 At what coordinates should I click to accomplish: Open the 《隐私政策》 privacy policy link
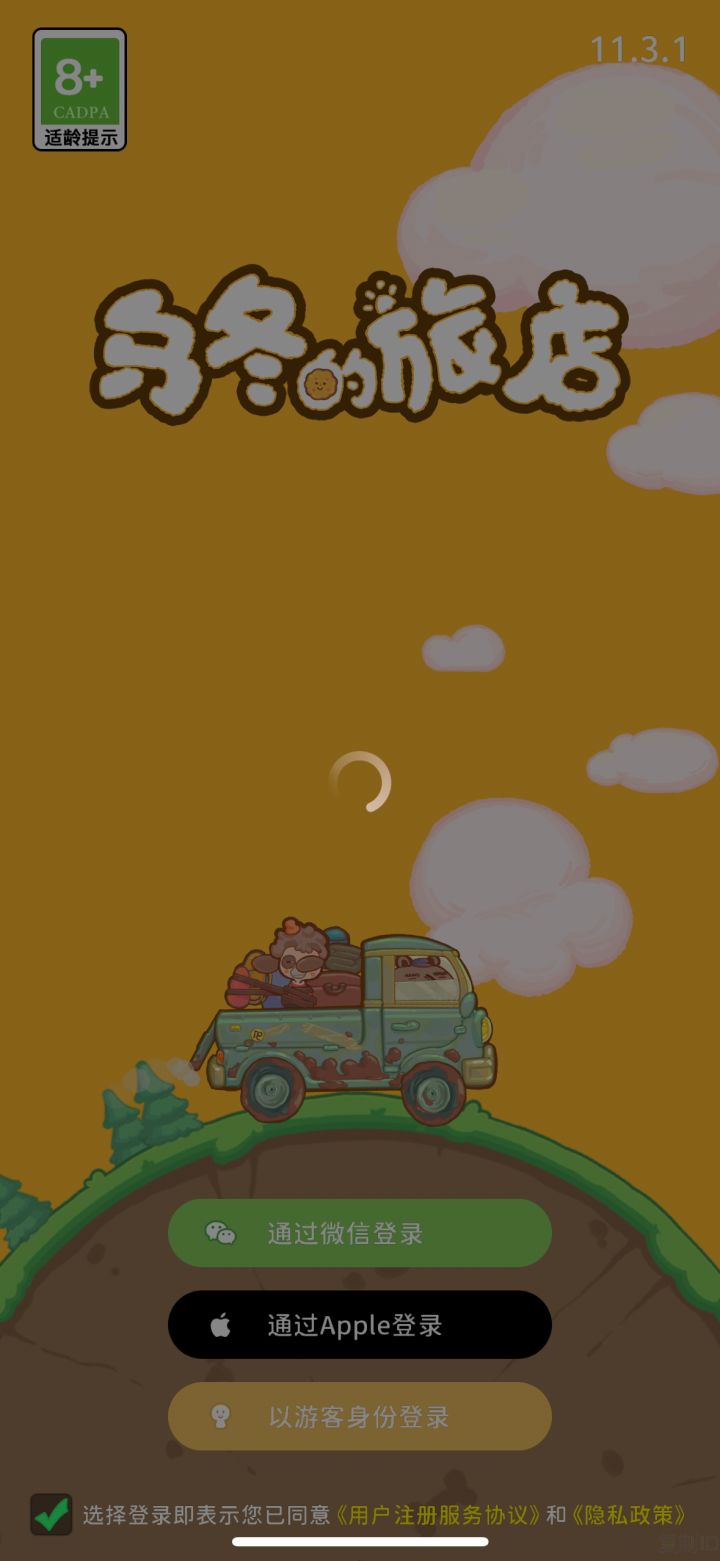[x=634, y=1513]
